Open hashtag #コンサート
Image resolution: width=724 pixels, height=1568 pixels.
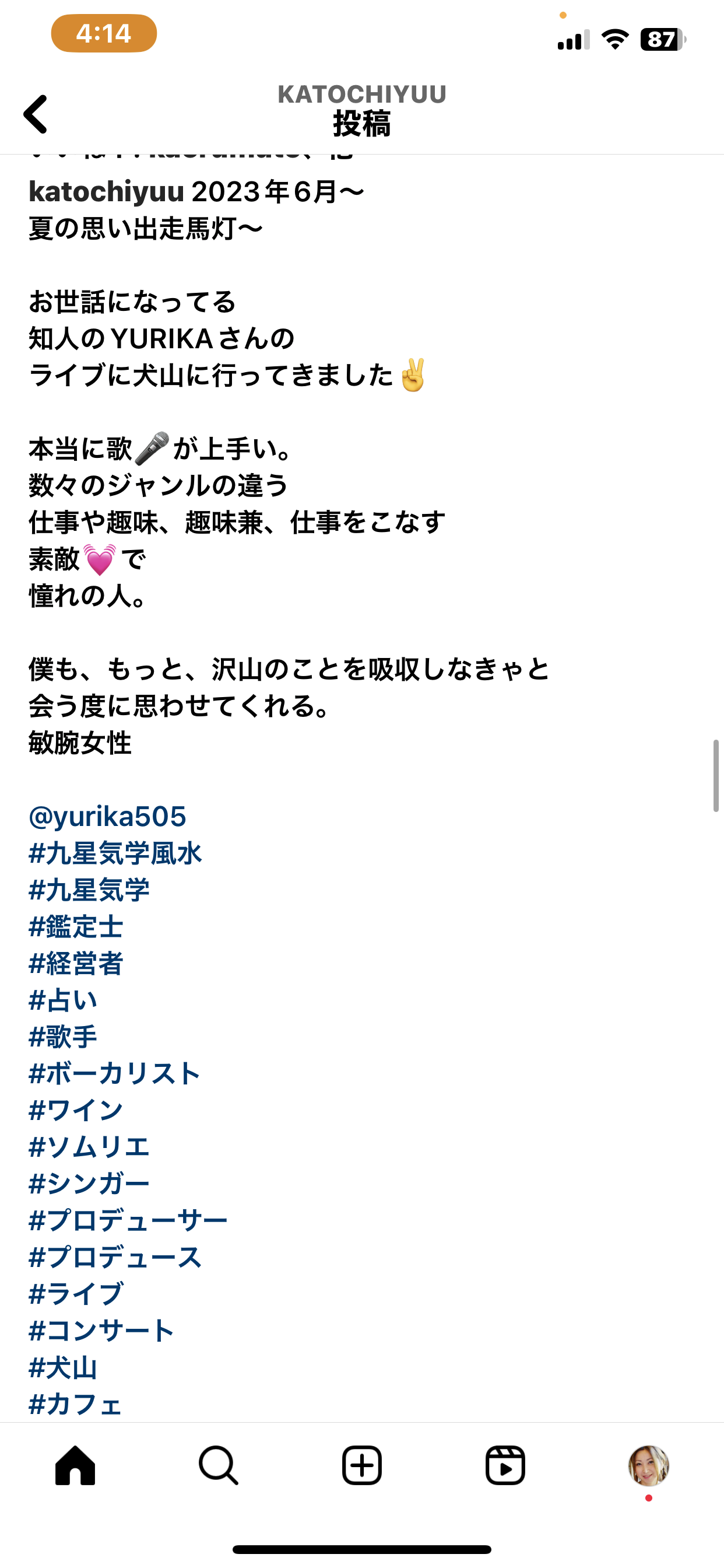coord(101,1331)
